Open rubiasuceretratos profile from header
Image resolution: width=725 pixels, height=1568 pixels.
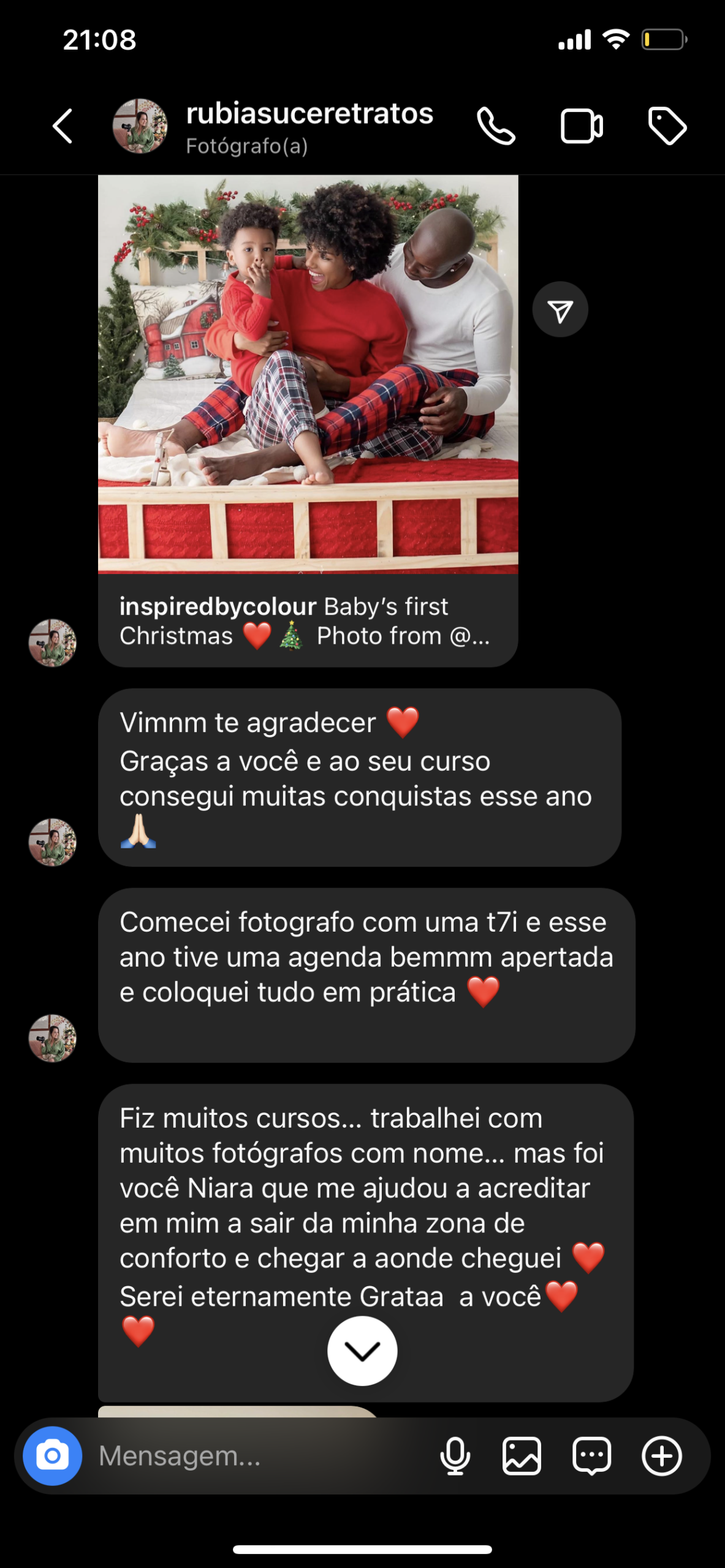coord(273,127)
